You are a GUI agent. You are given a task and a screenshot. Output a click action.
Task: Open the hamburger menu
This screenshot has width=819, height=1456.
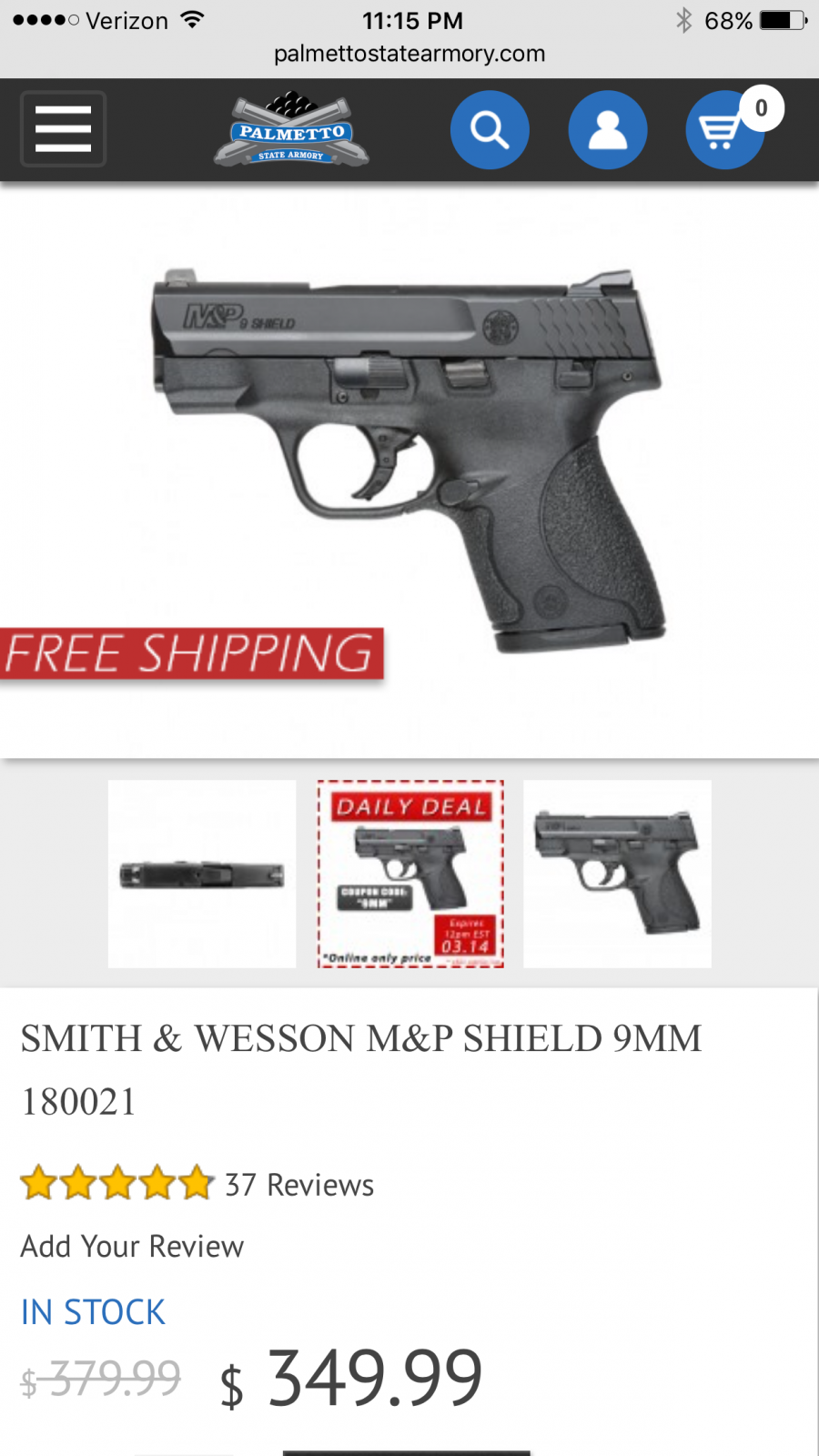(x=64, y=128)
